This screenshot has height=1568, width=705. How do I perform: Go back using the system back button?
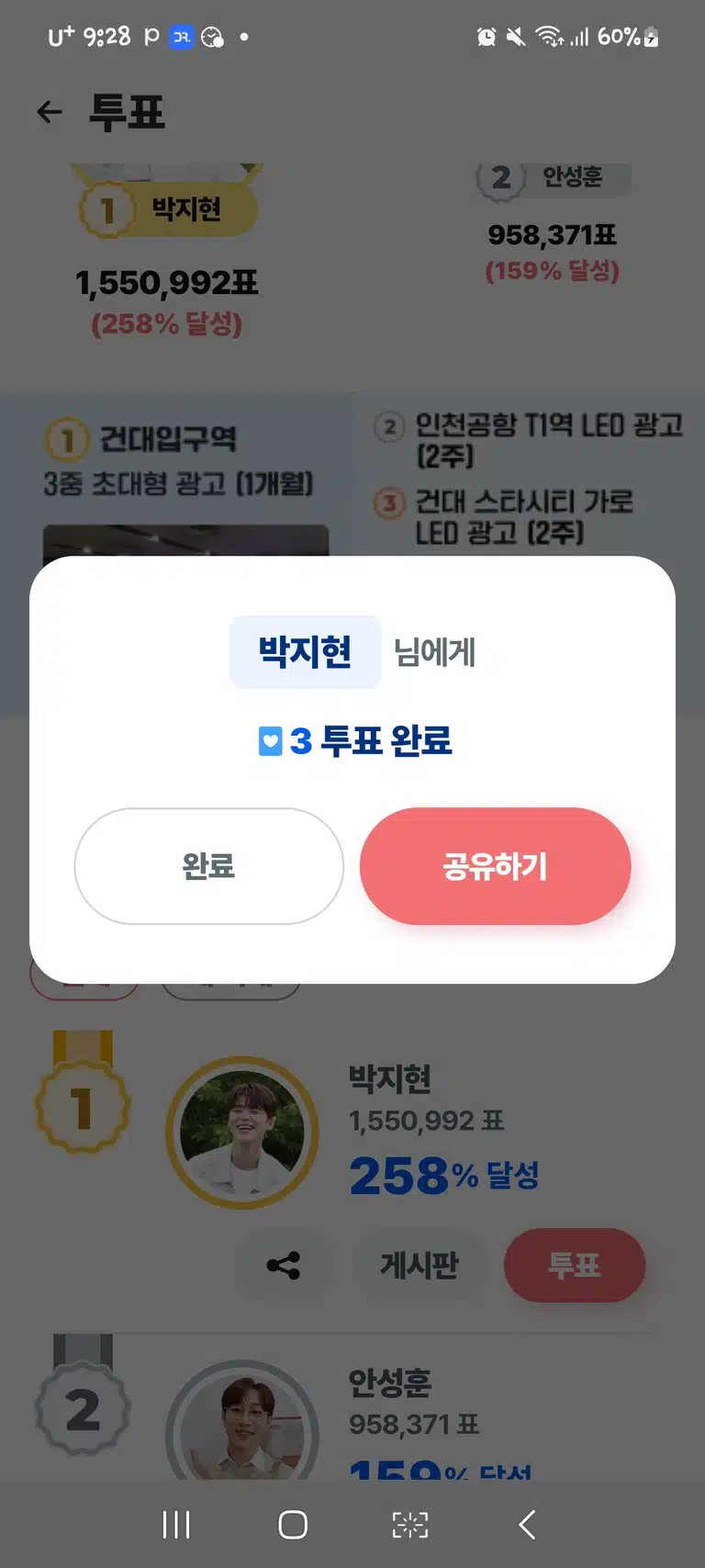[527, 1525]
